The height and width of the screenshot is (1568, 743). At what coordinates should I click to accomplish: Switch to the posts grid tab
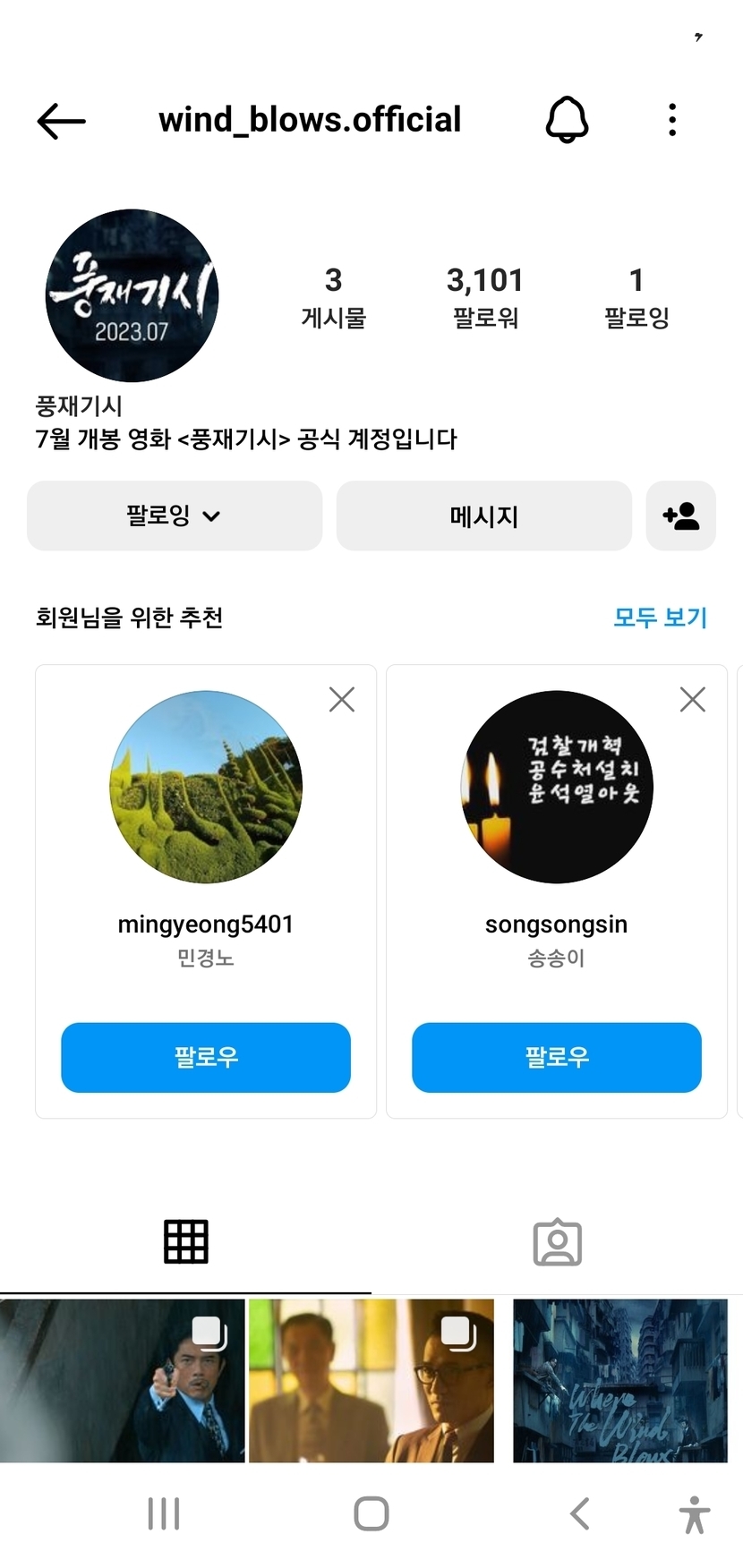pos(186,1242)
